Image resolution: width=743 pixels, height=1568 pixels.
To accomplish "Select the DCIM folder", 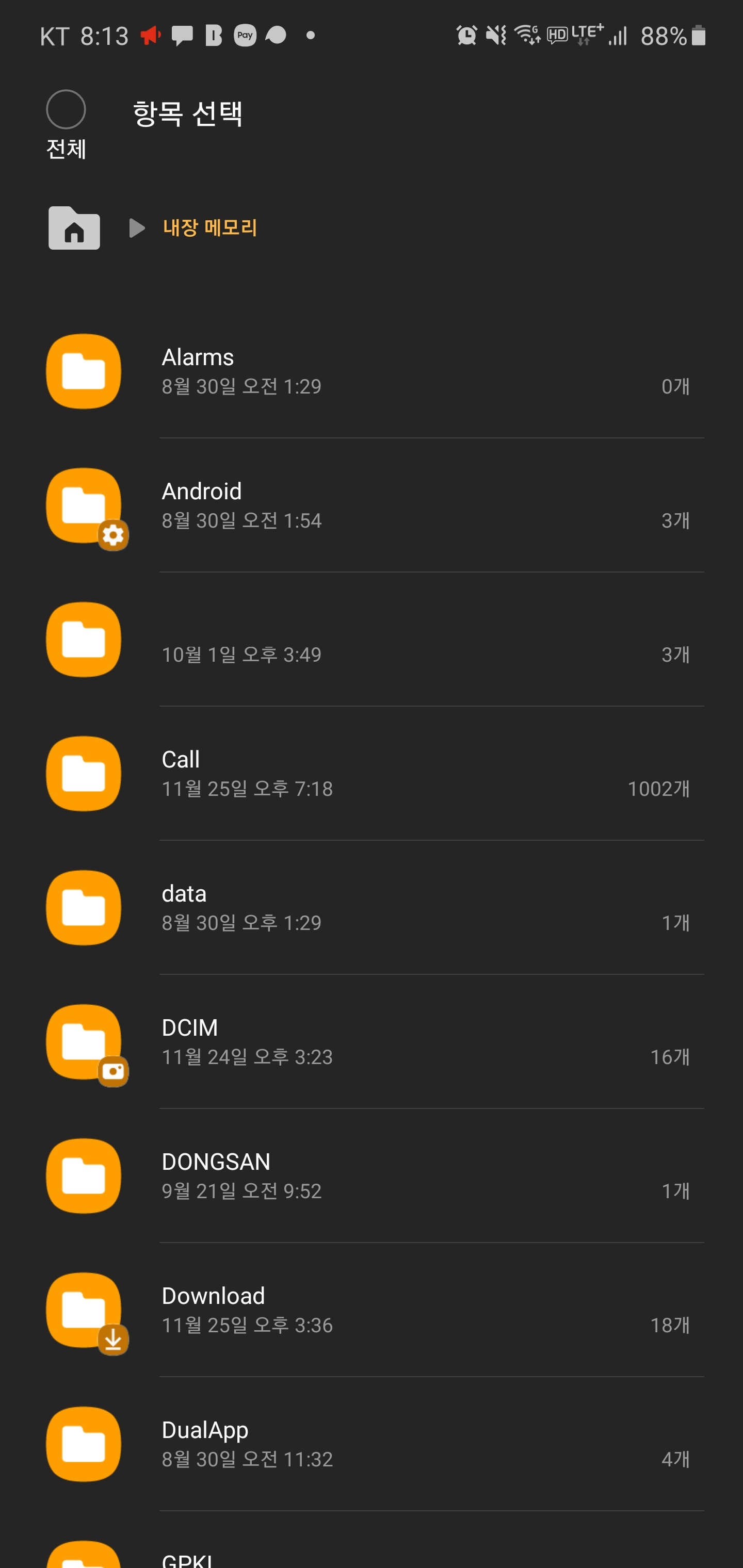I will [x=372, y=1041].
